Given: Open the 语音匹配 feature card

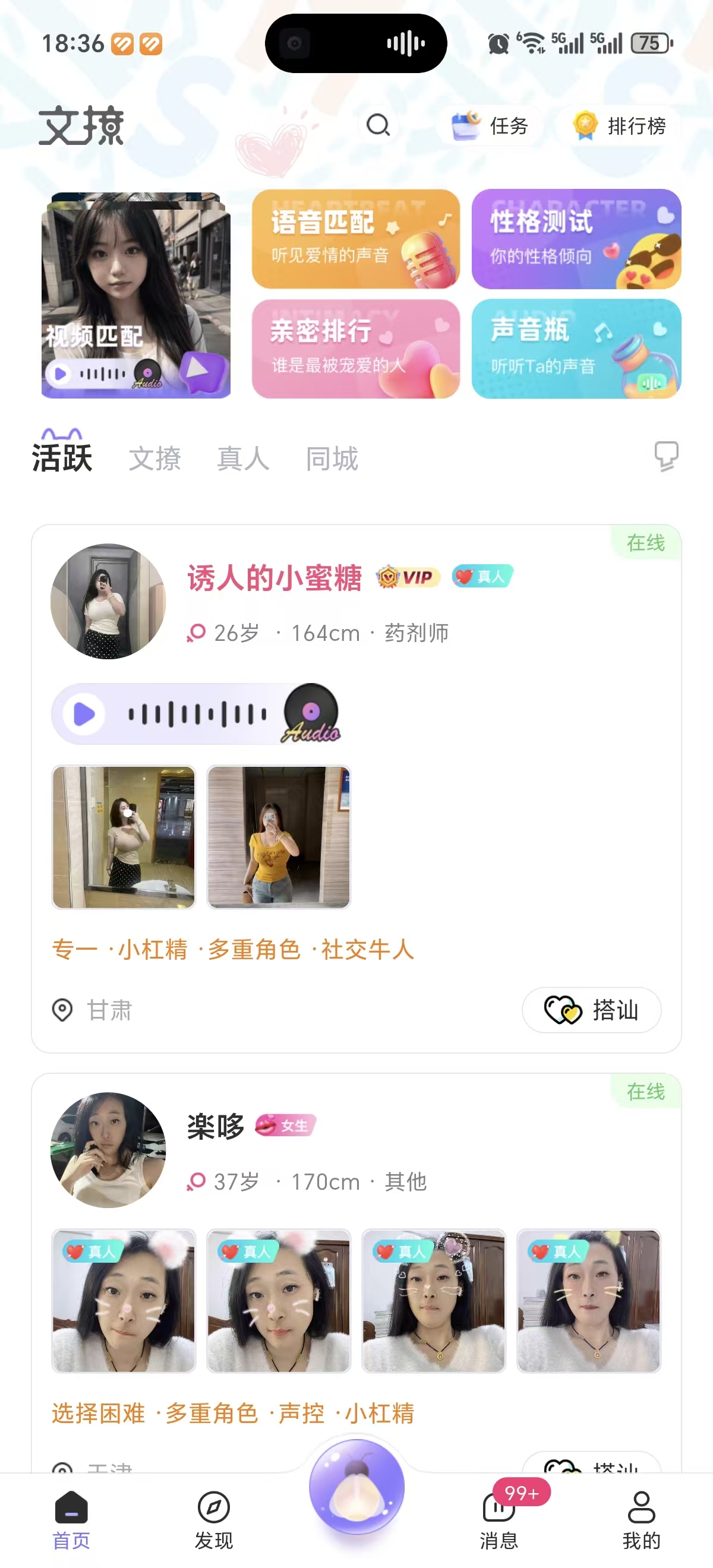Looking at the screenshot, I should coord(355,240).
